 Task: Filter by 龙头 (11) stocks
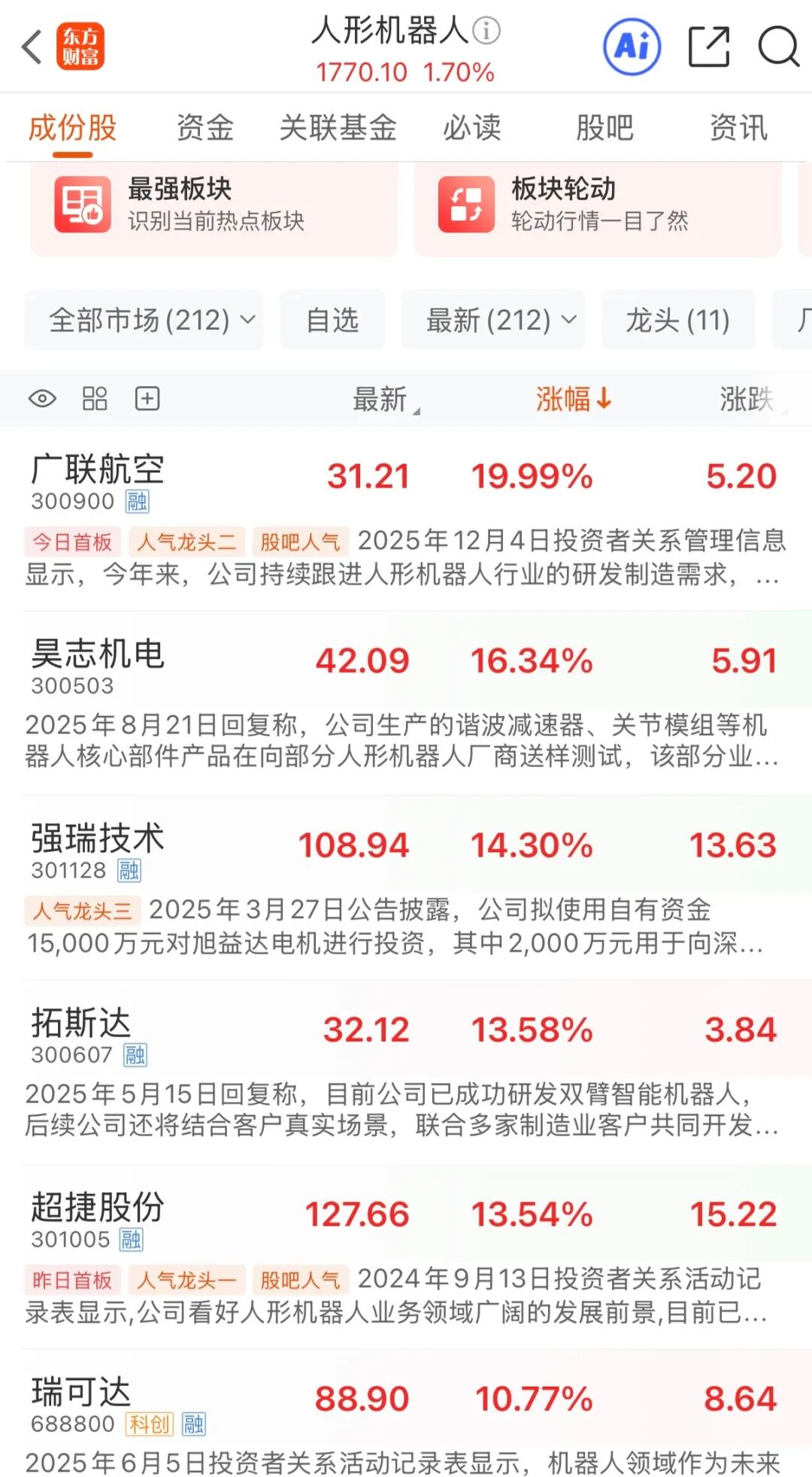click(x=678, y=320)
